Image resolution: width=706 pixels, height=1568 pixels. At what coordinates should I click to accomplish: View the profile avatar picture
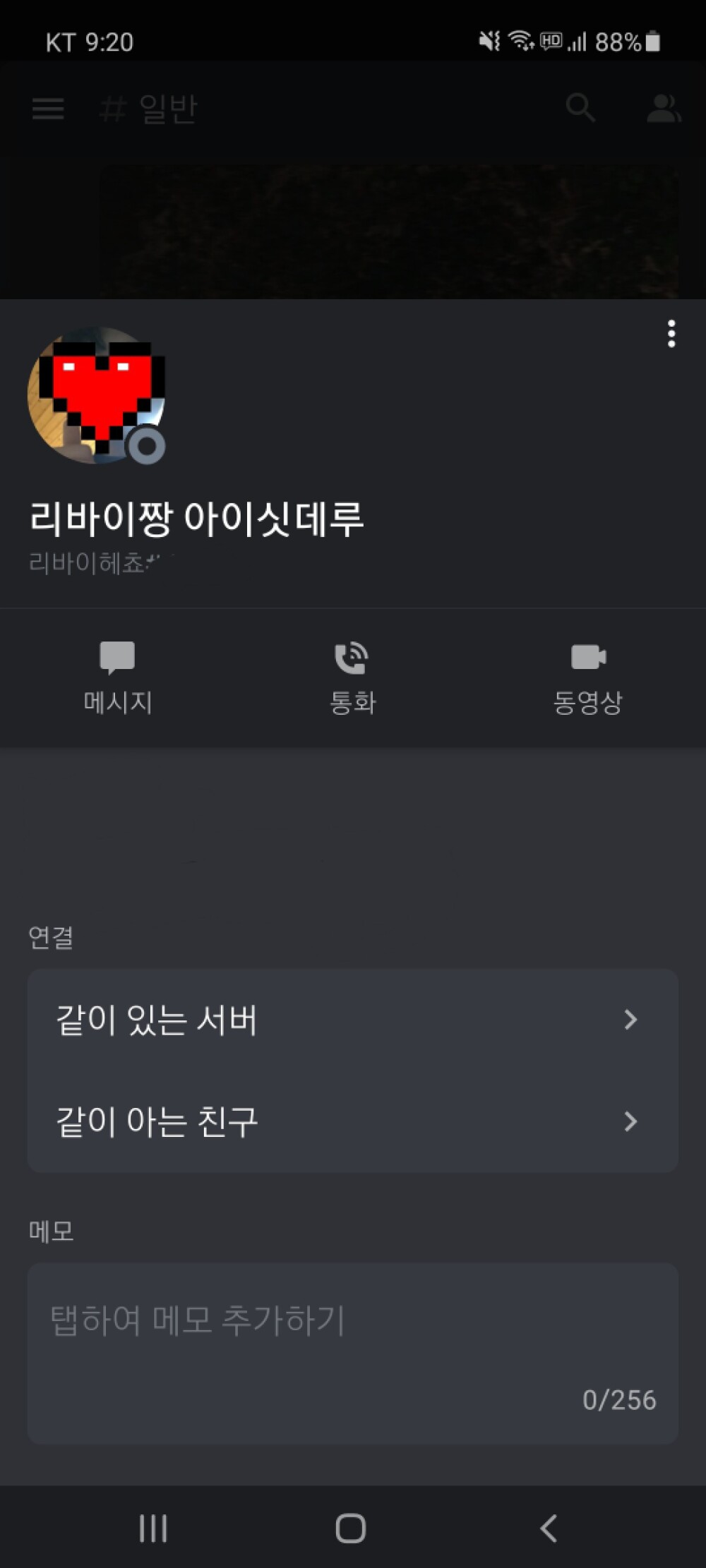pyautogui.click(x=96, y=395)
